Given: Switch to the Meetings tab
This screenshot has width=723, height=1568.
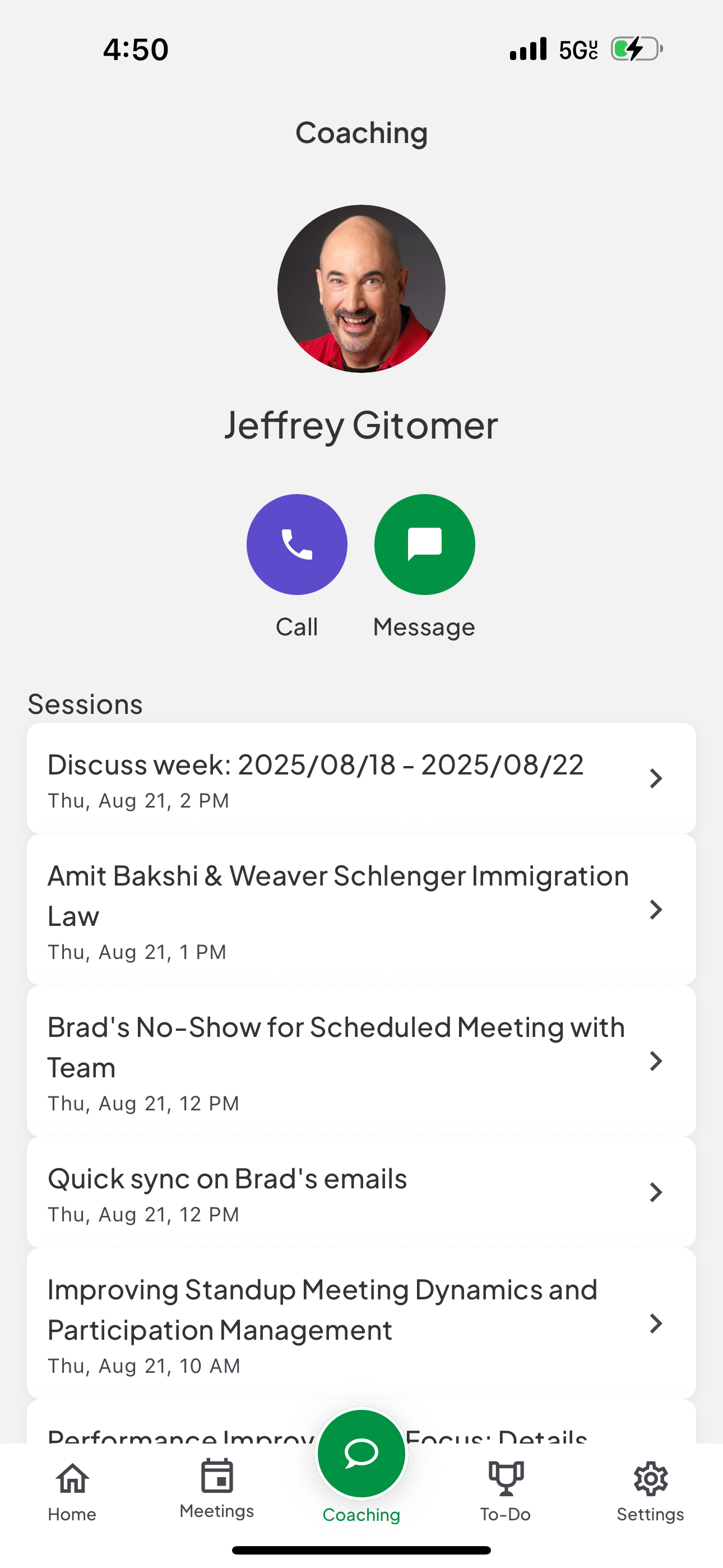Looking at the screenshot, I should tap(217, 1490).
